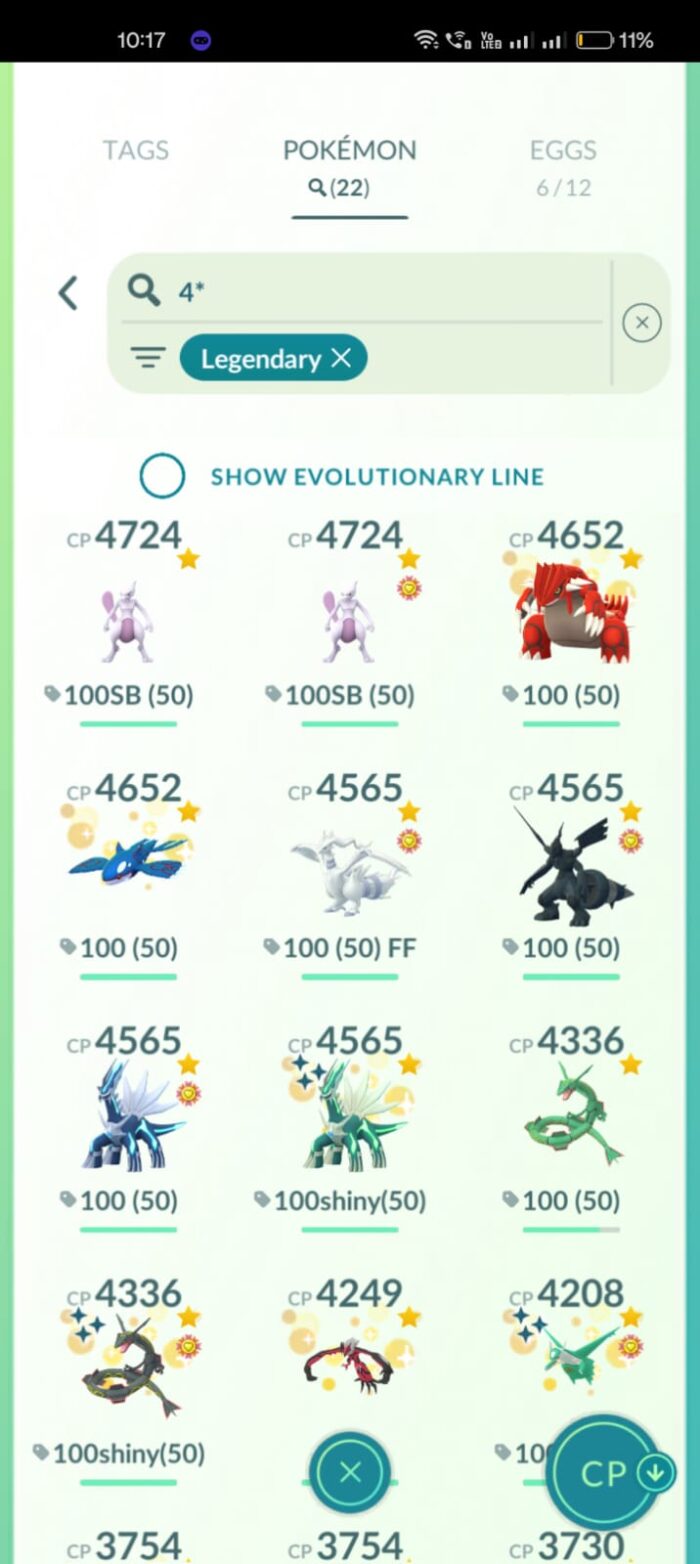This screenshot has width=700, height=1564.
Task: Enable Show Evolutionary Line option
Action: pyautogui.click(x=162, y=476)
